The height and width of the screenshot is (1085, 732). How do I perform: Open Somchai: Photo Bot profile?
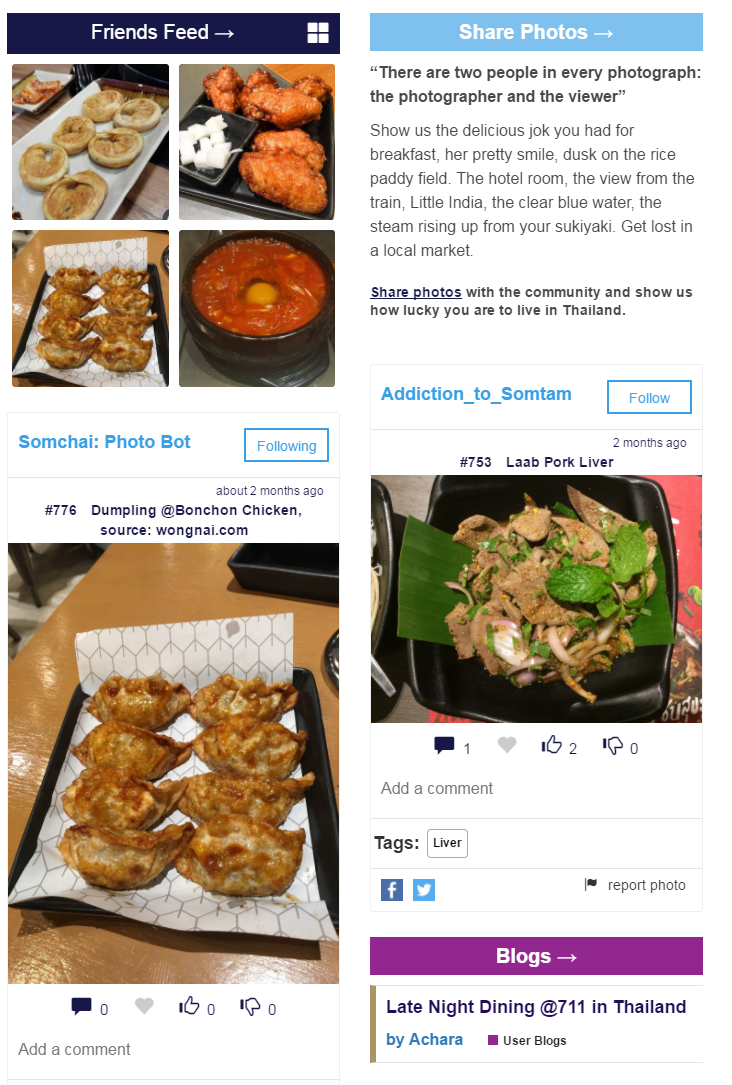click(x=104, y=442)
